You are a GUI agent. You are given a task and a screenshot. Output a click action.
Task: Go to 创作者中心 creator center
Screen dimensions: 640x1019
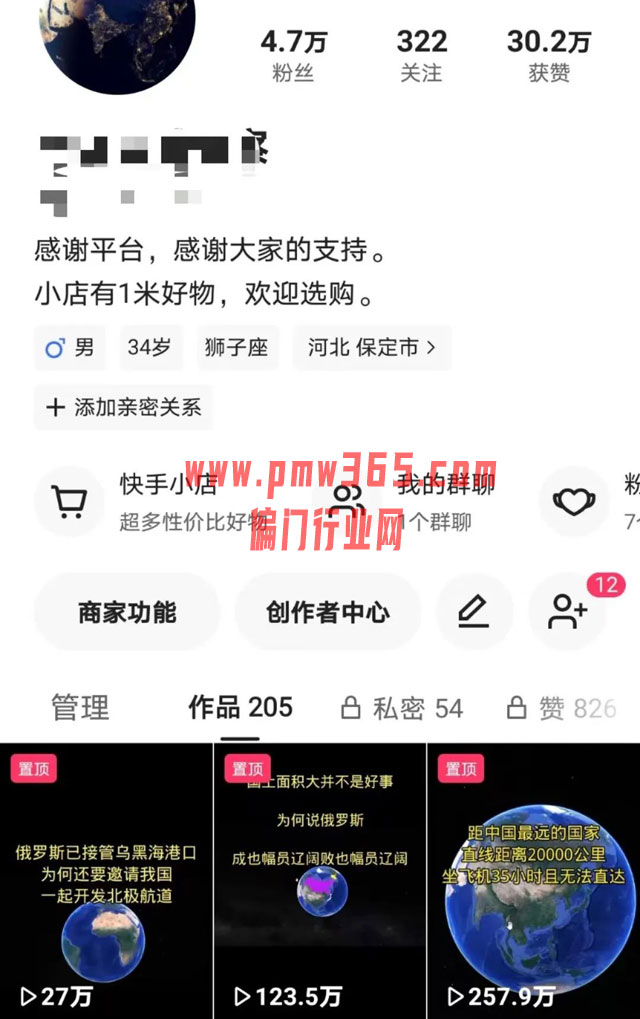[x=328, y=613]
